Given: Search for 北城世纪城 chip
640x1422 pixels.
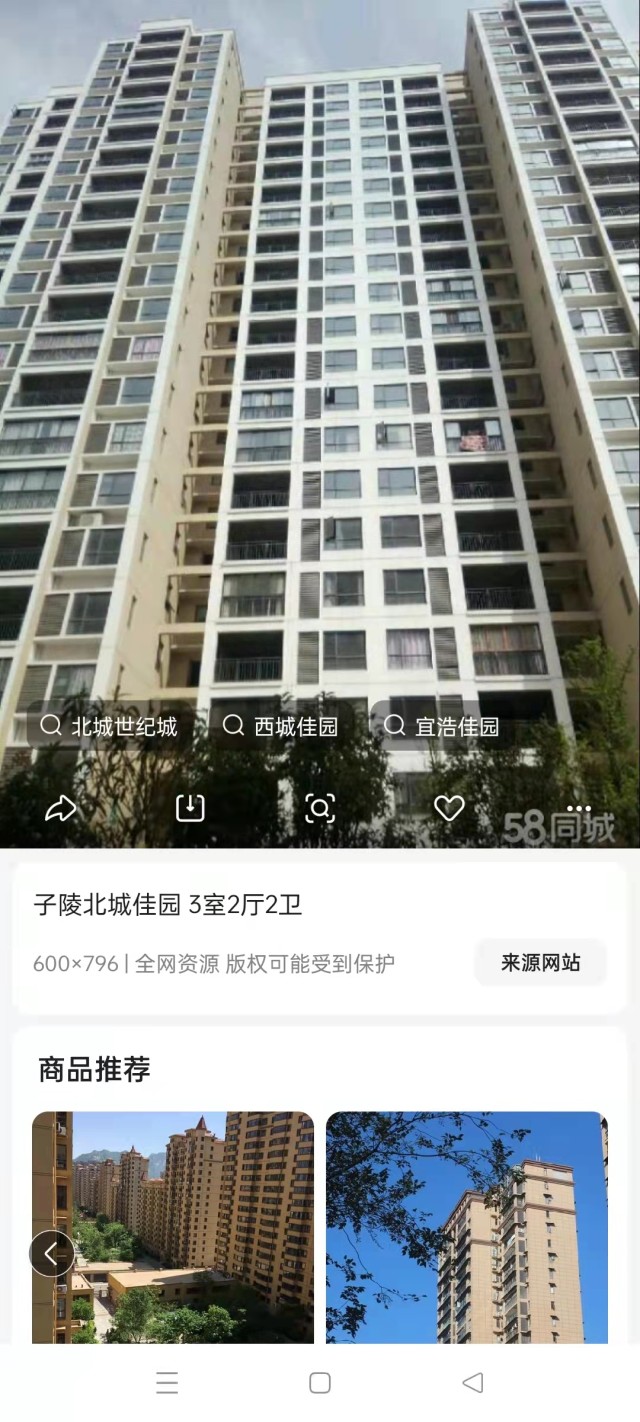Looking at the screenshot, I should 108,726.
